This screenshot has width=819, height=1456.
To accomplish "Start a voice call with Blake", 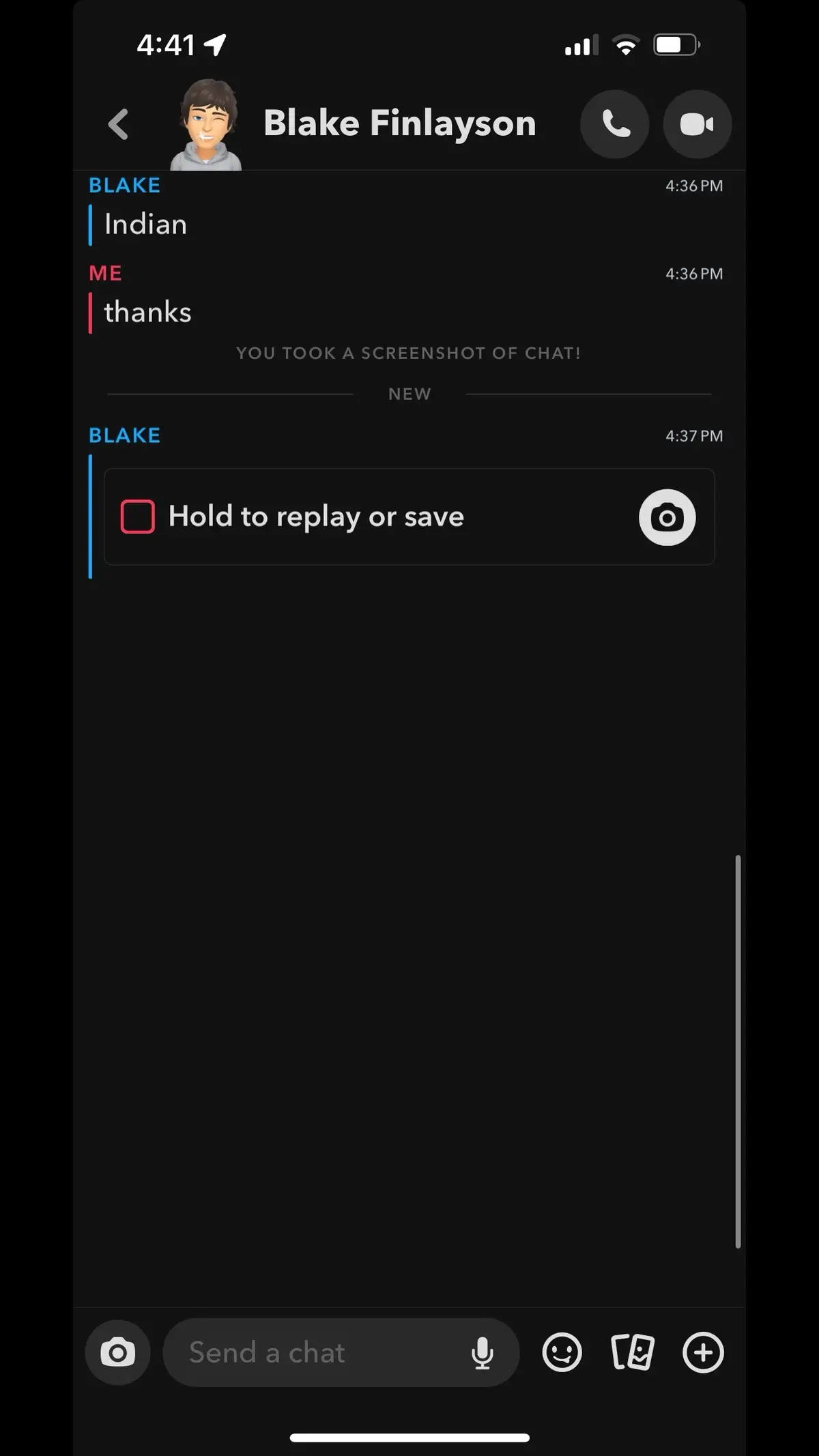I will coord(615,124).
